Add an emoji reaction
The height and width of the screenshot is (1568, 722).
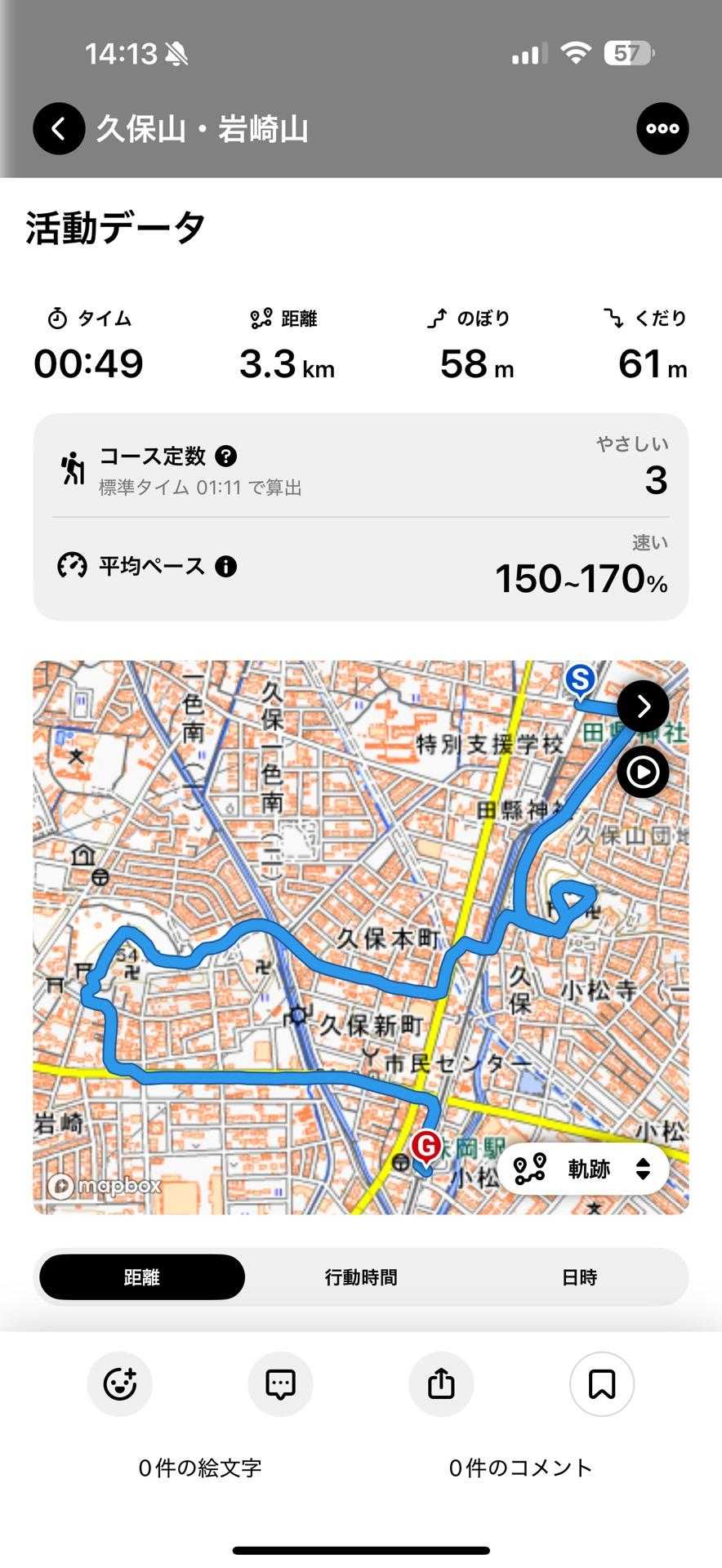click(120, 1384)
